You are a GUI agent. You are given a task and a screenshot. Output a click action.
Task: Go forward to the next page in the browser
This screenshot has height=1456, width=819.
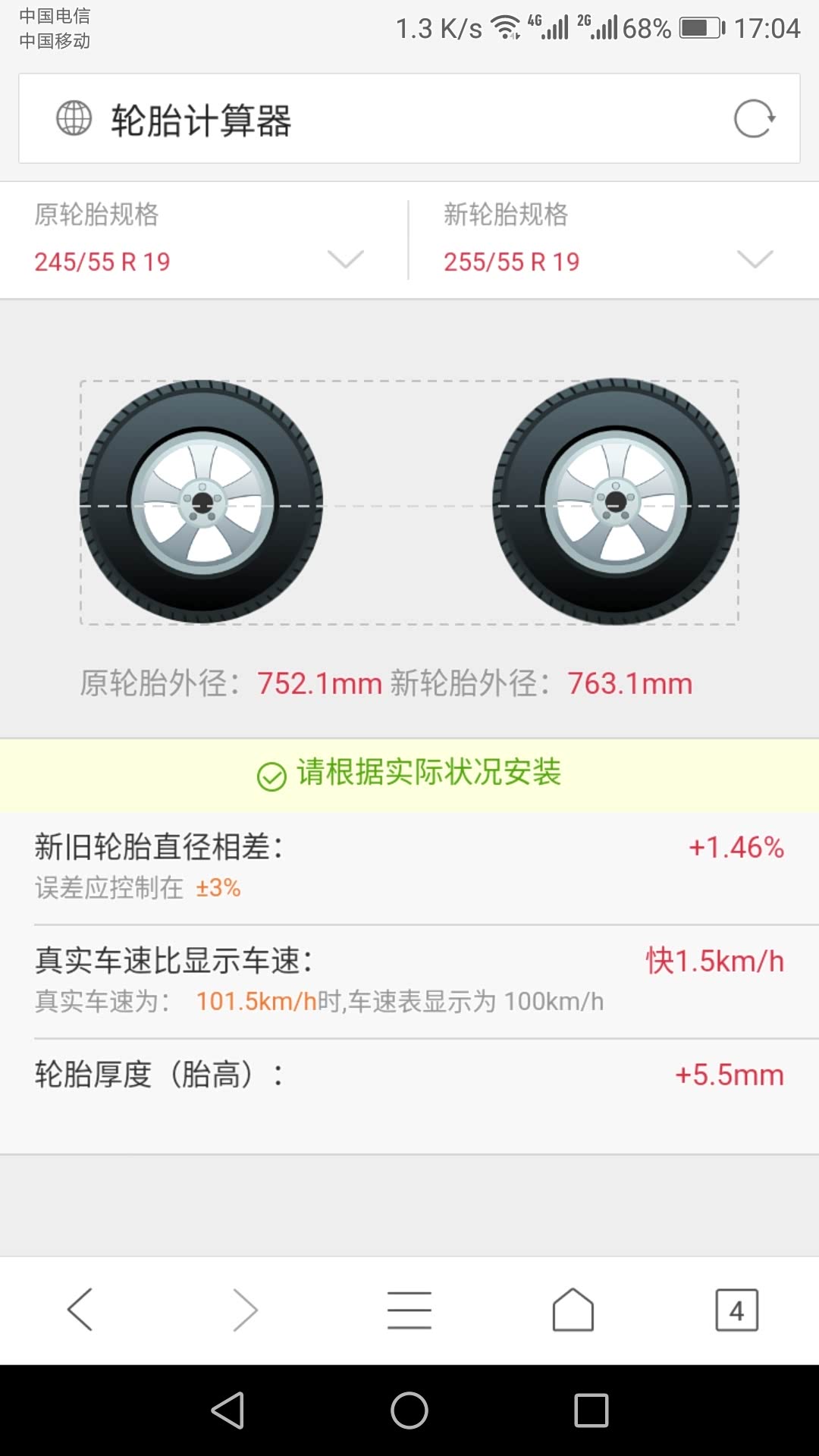[245, 1310]
